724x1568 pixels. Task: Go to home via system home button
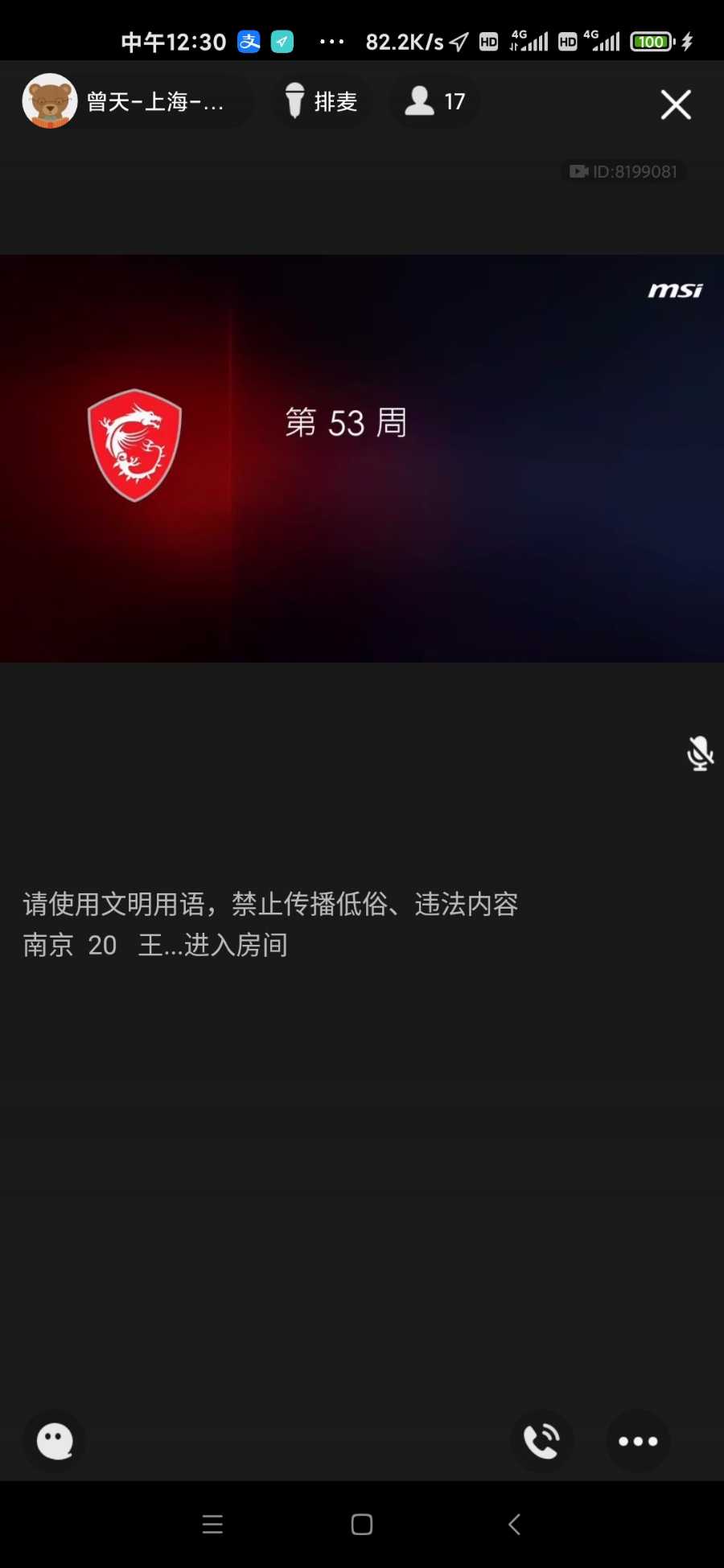pos(362,1525)
